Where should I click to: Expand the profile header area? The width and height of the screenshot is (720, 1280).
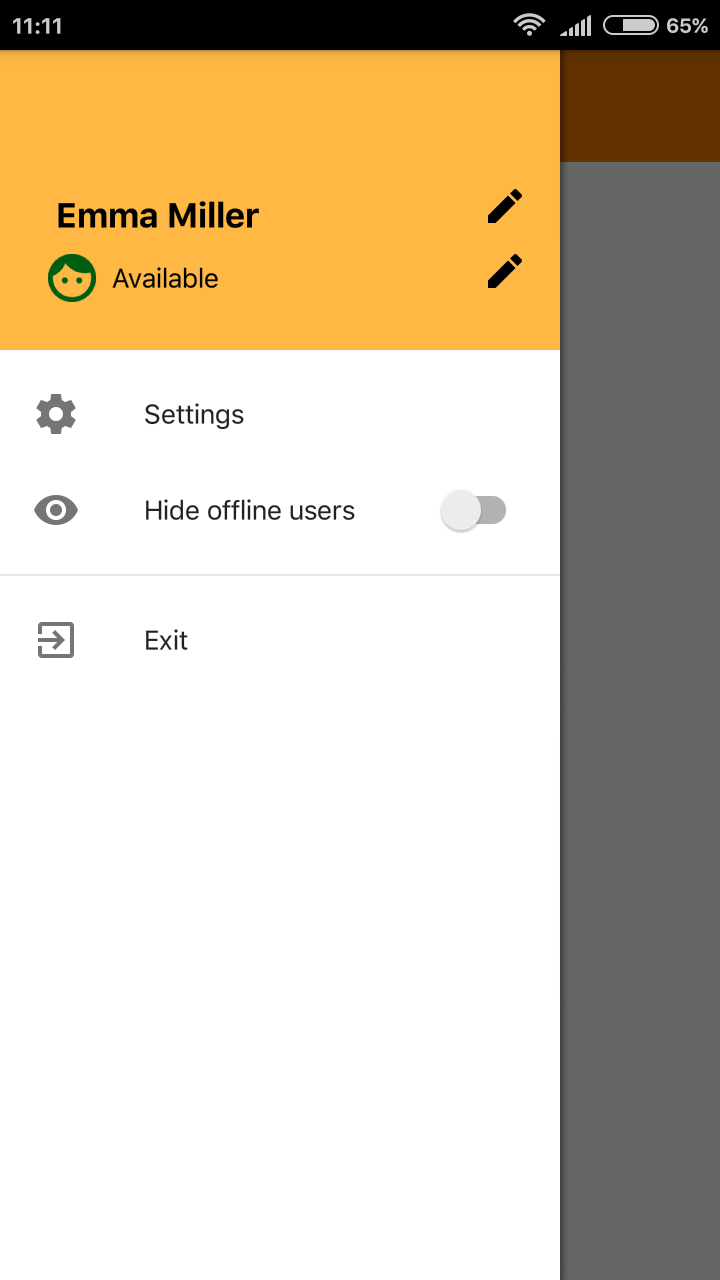point(280,200)
